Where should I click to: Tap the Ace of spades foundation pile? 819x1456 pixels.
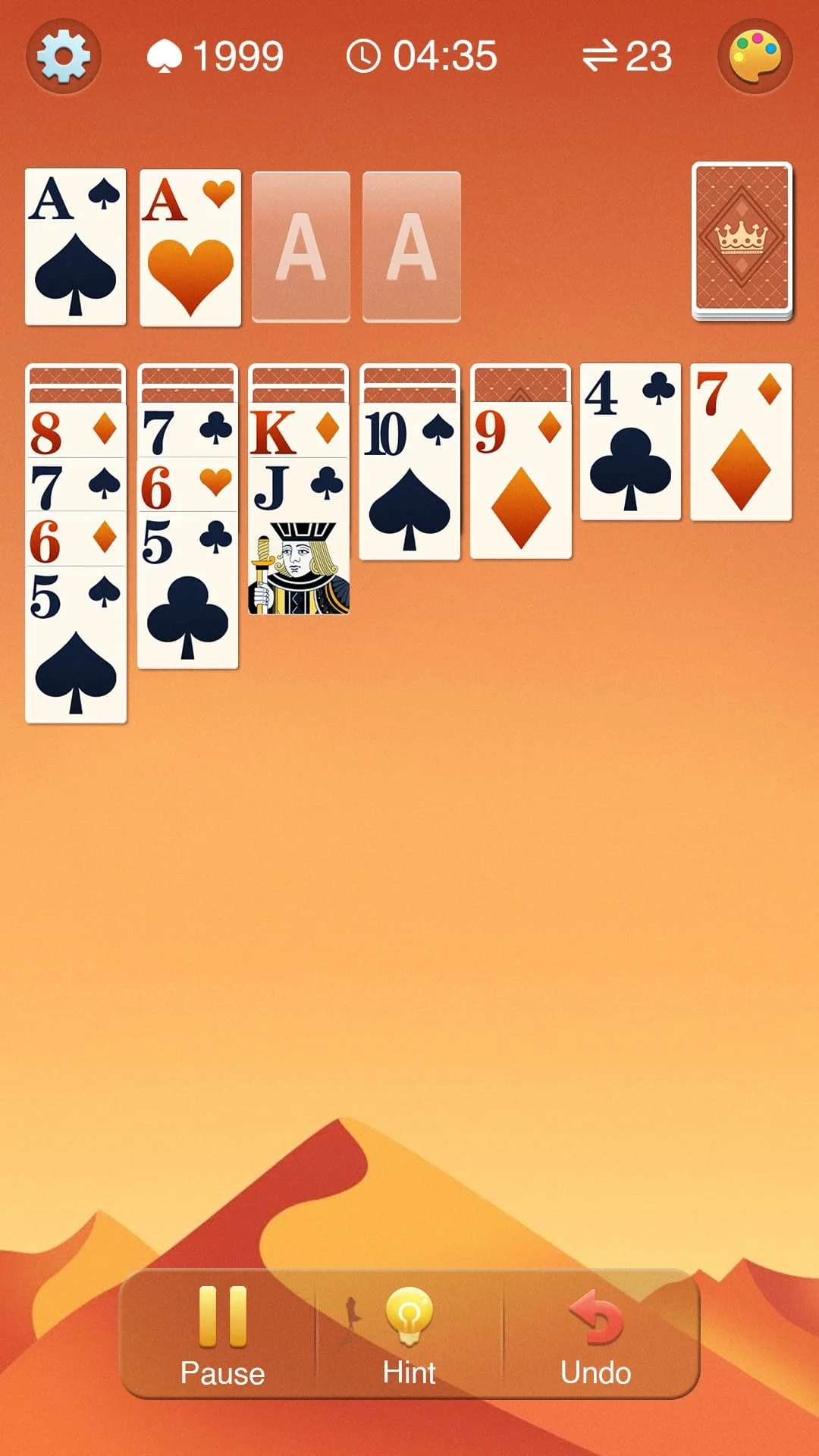(x=75, y=247)
